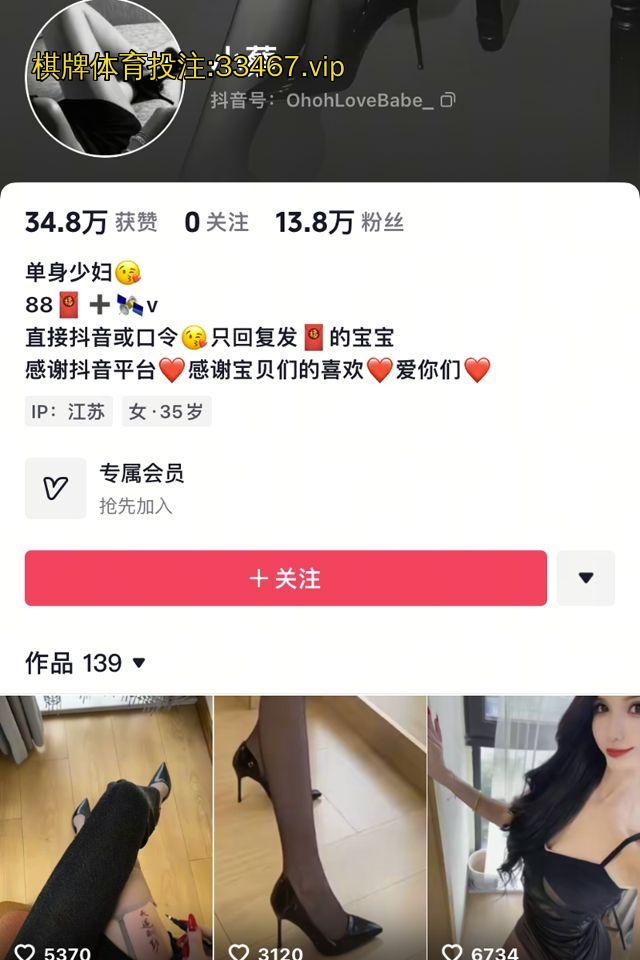
Task: Open the video with 5370 likes
Action: (106, 830)
